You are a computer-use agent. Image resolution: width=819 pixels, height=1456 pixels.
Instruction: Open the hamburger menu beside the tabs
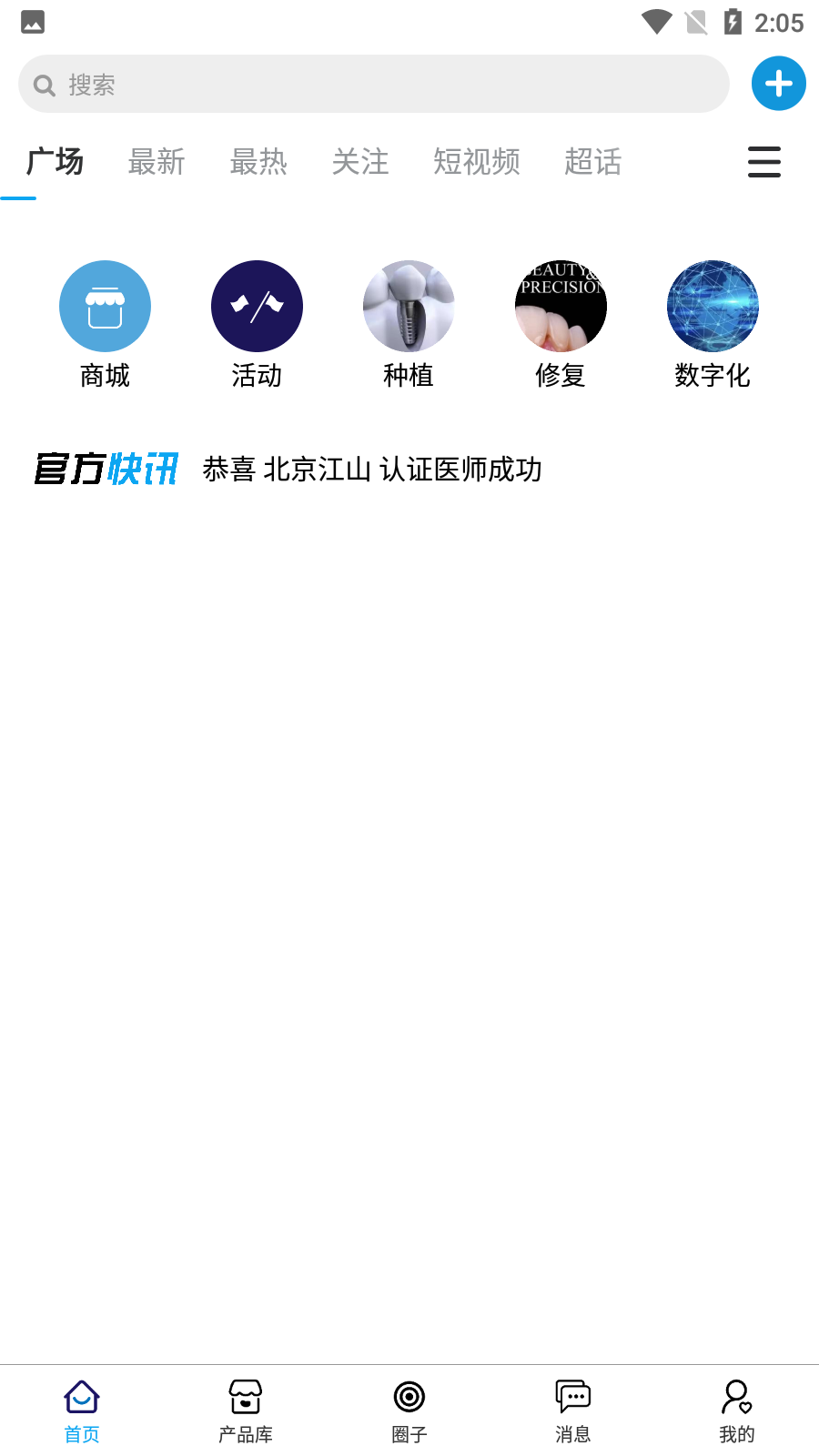pyautogui.click(x=763, y=162)
